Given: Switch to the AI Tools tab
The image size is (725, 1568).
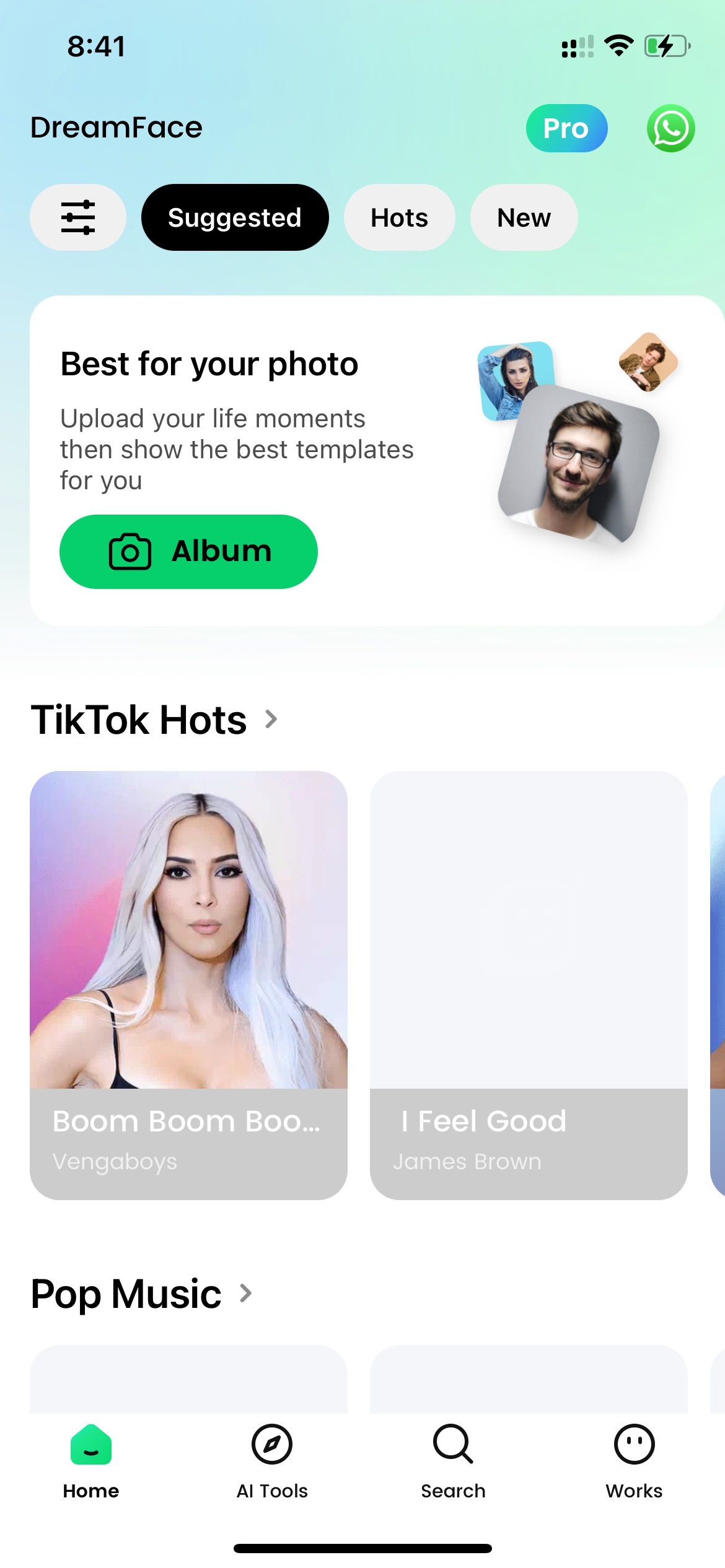Looking at the screenshot, I should (272, 1460).
